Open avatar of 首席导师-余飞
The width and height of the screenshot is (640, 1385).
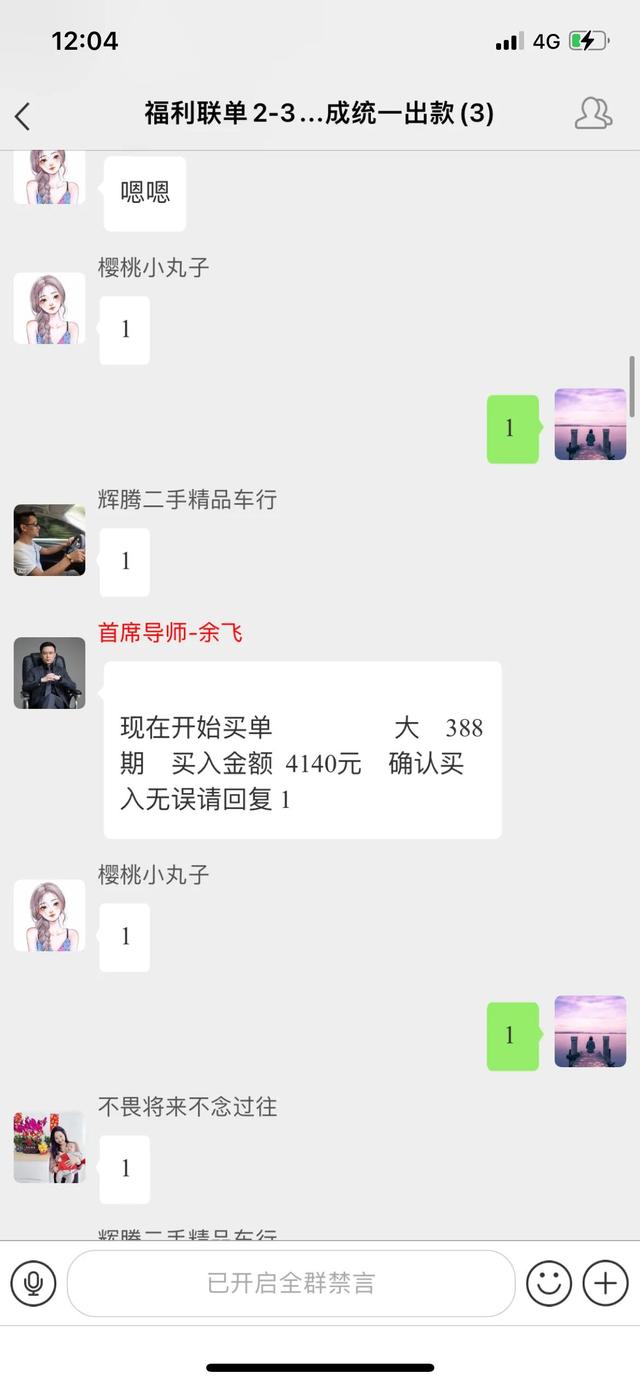(x=49, y=673)
